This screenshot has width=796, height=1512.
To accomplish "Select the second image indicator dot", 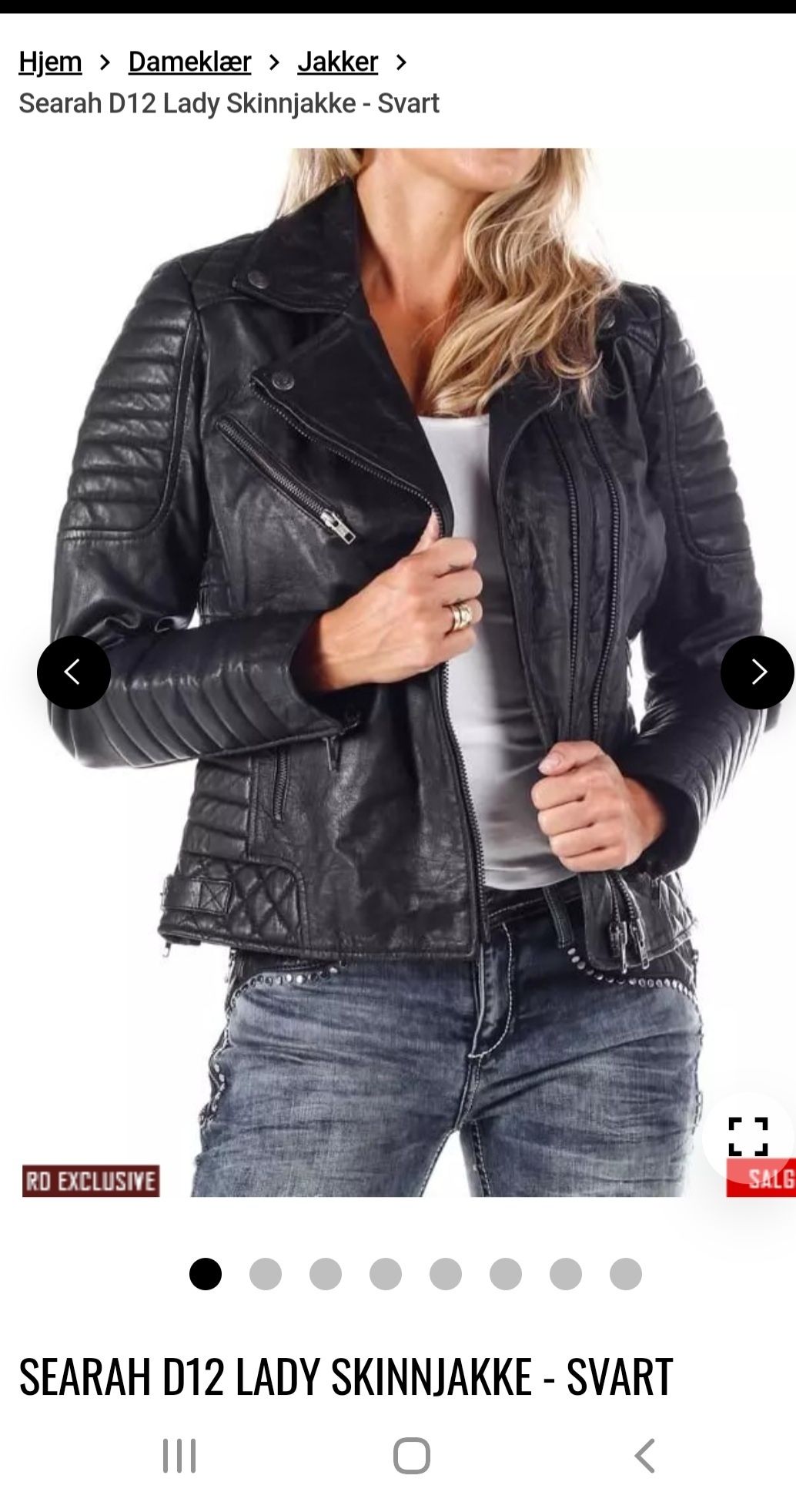I will click(266, 1274).
